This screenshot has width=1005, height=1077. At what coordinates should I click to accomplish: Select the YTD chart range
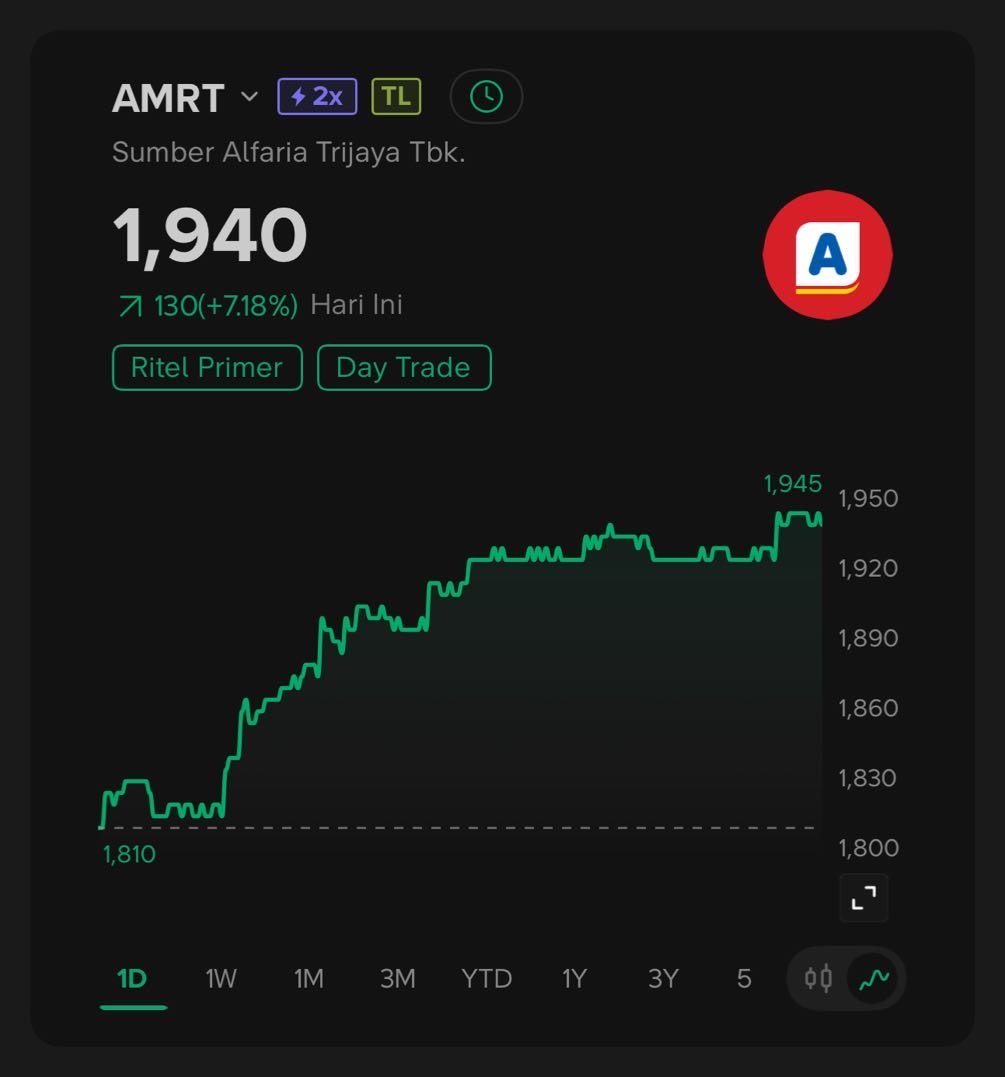pos(487,978)
